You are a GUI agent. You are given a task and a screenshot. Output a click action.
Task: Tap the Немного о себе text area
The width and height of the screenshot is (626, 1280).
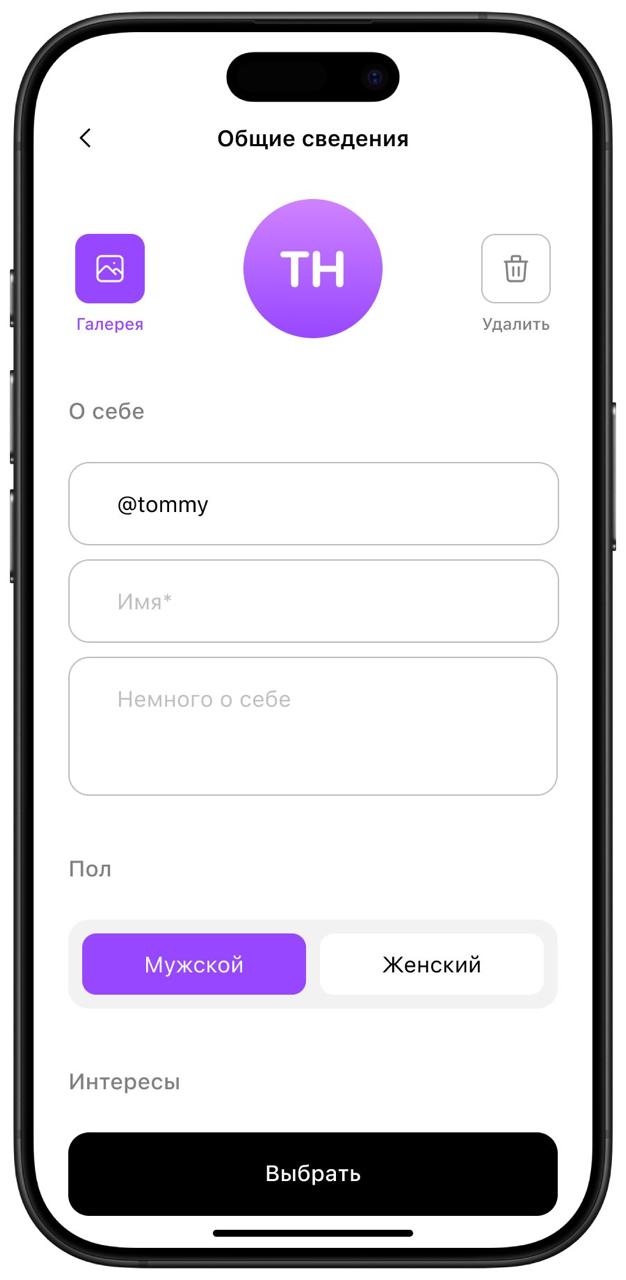coord(313,726)
